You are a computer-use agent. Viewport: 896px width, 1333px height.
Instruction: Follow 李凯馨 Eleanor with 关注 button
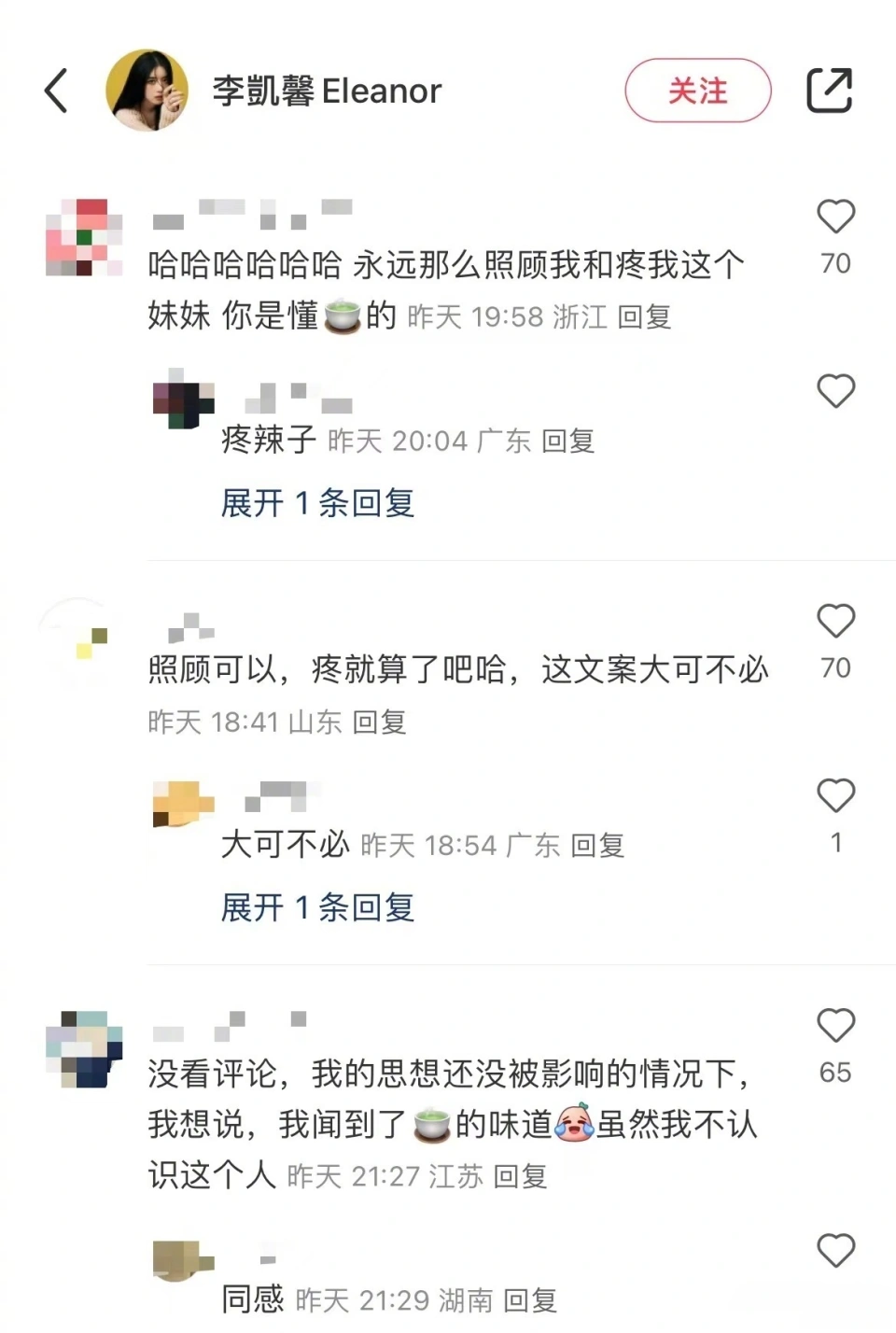(x=697, y=91)
